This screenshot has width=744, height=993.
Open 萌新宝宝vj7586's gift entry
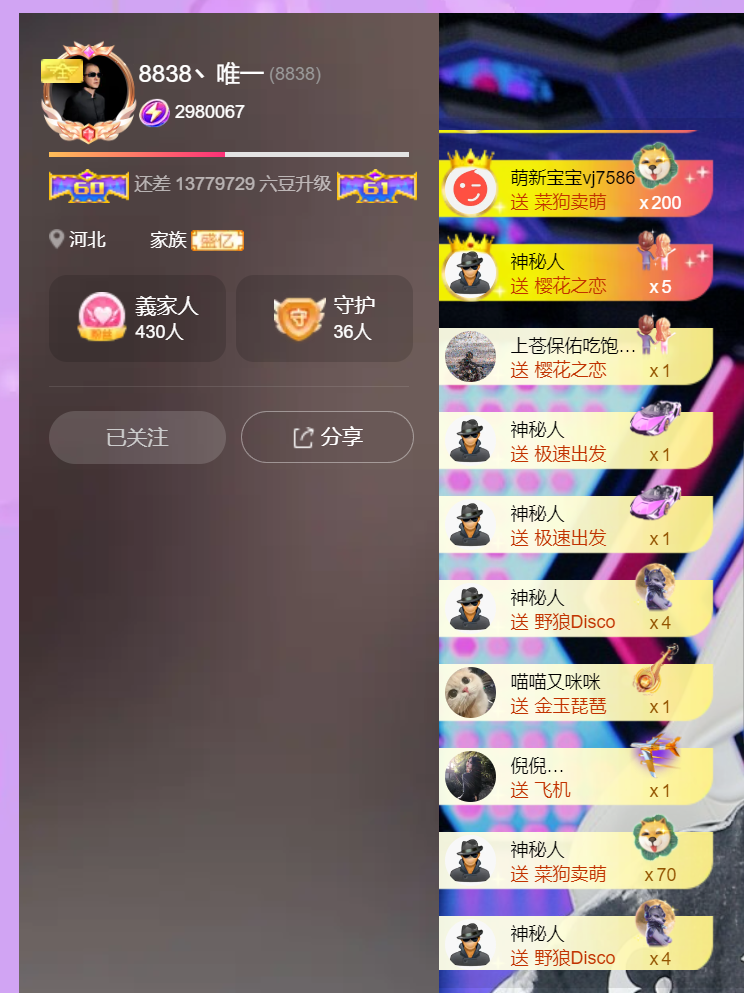pyautogui.click(x=575, y=189)
